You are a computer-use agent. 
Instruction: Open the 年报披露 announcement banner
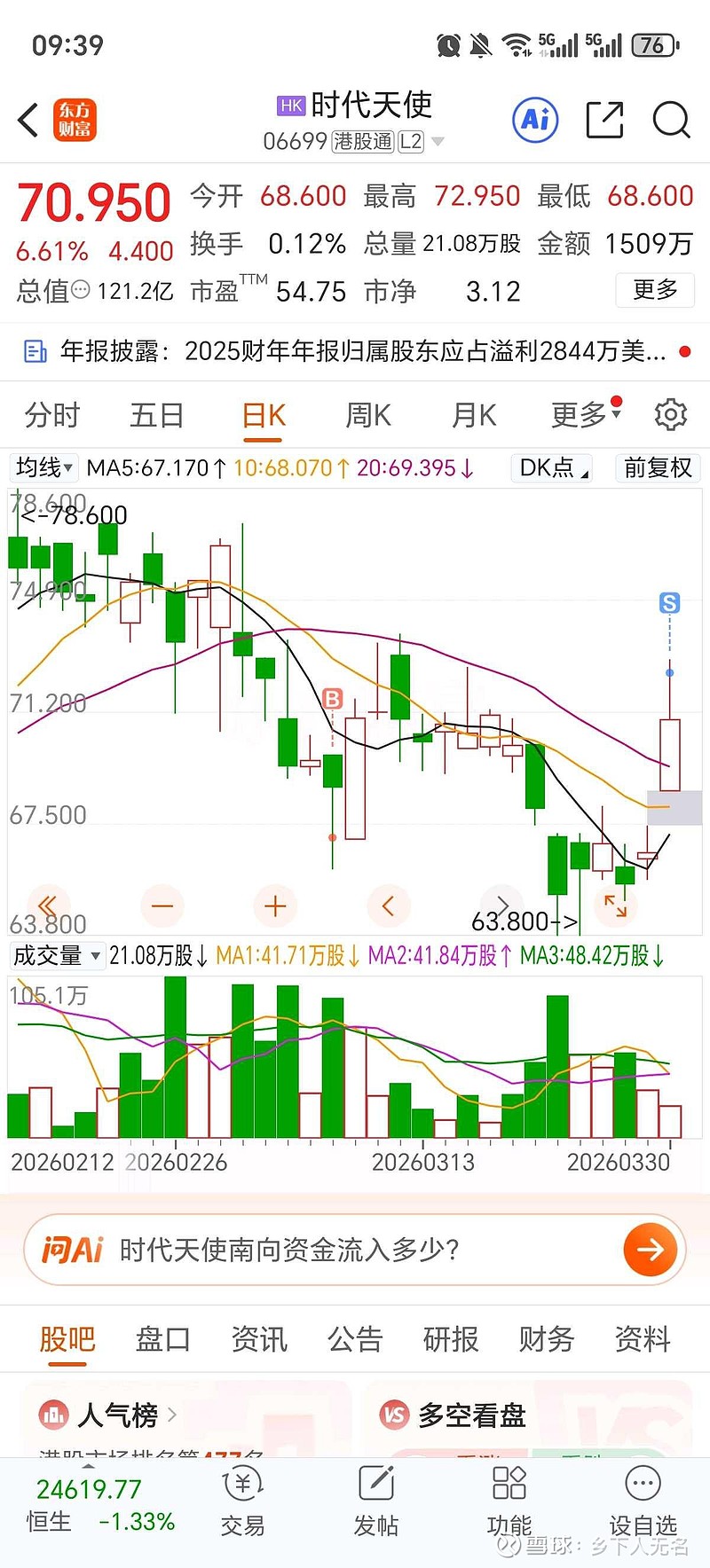pyautogui.click(x=355, y=352)
